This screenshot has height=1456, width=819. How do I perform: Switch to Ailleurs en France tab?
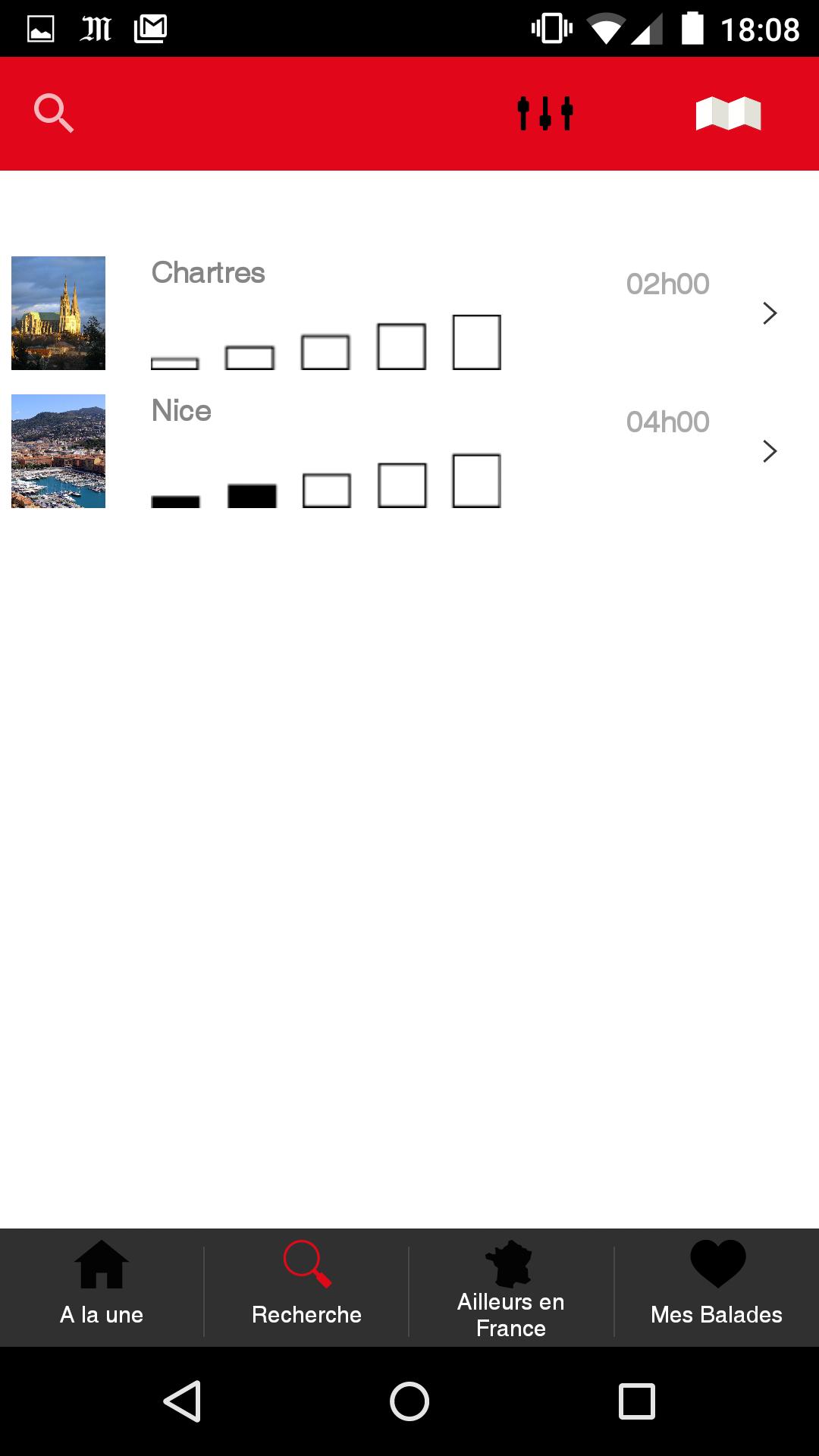tap(511, 1288)
